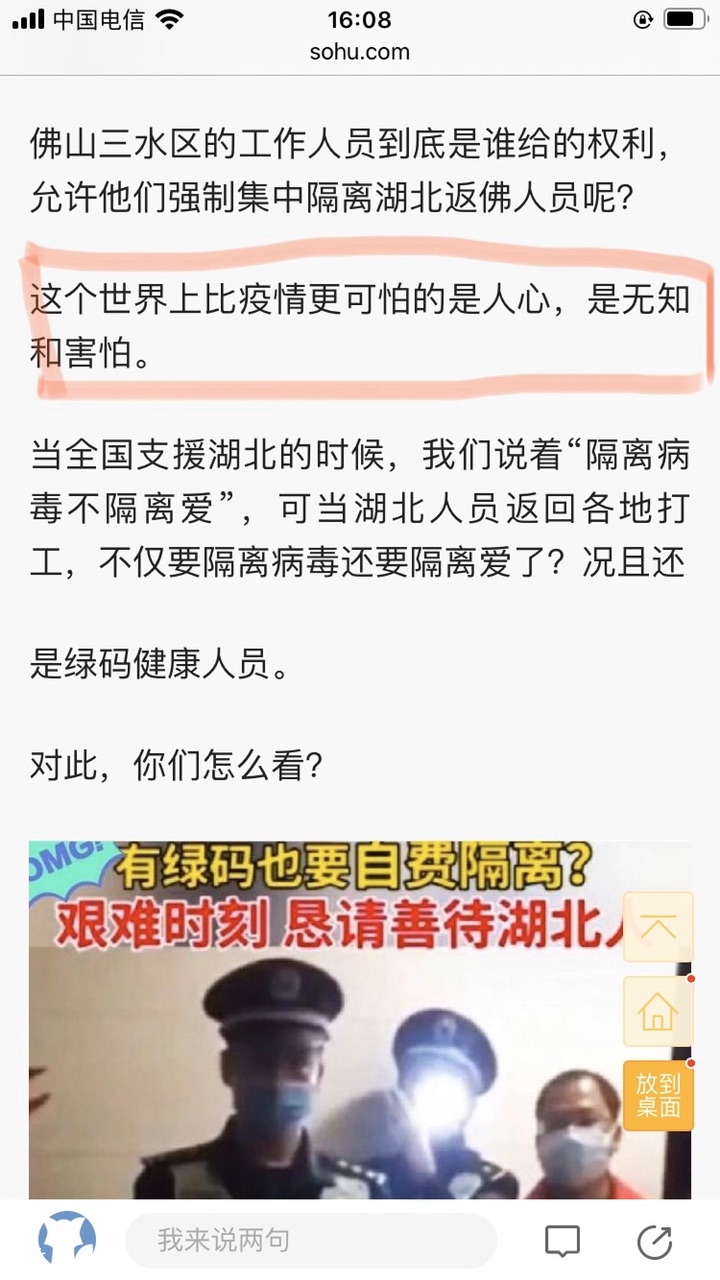Share this article
Viewport: 720px width, 1280px height.
pyautogui.click(x=655, y=1241)
